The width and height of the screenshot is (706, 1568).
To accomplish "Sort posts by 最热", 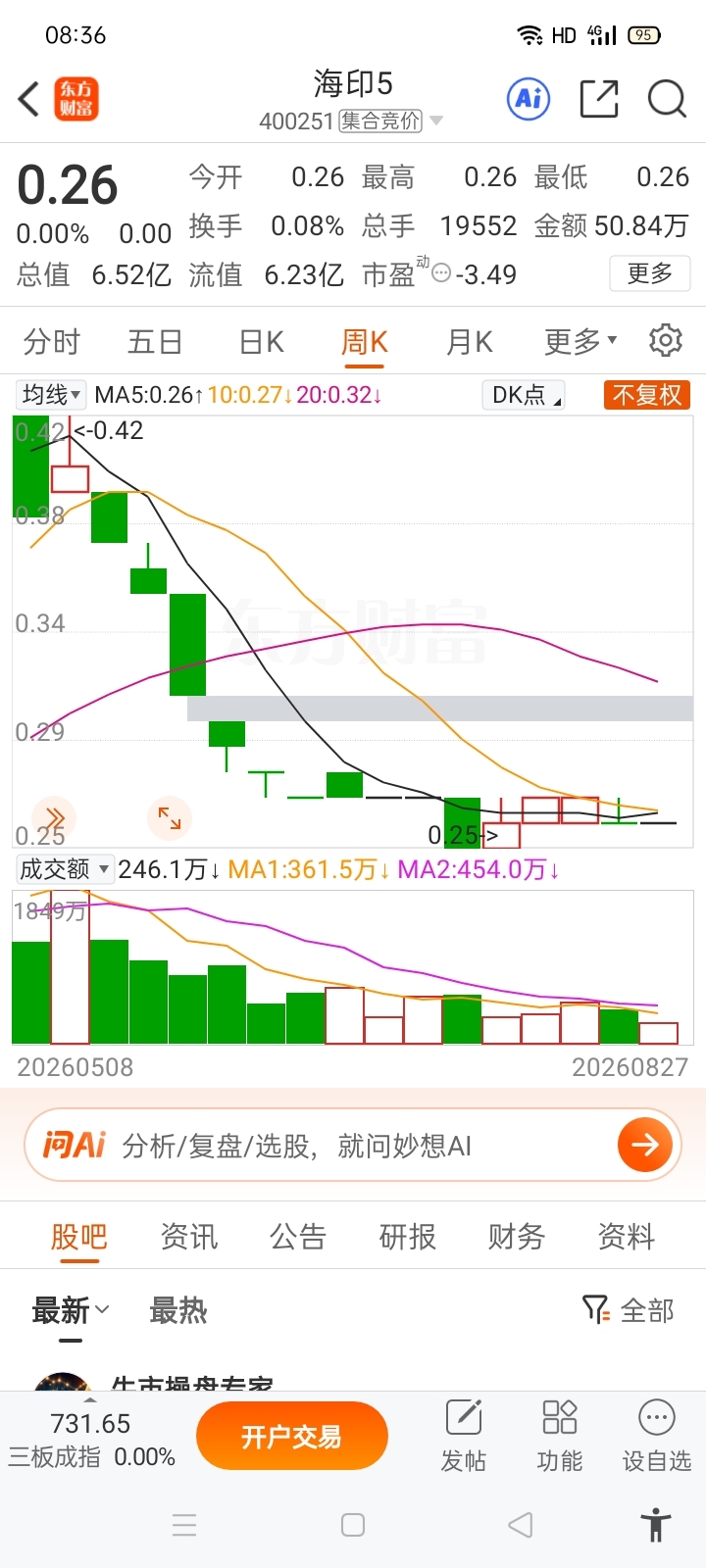I will coord(178,1310).
